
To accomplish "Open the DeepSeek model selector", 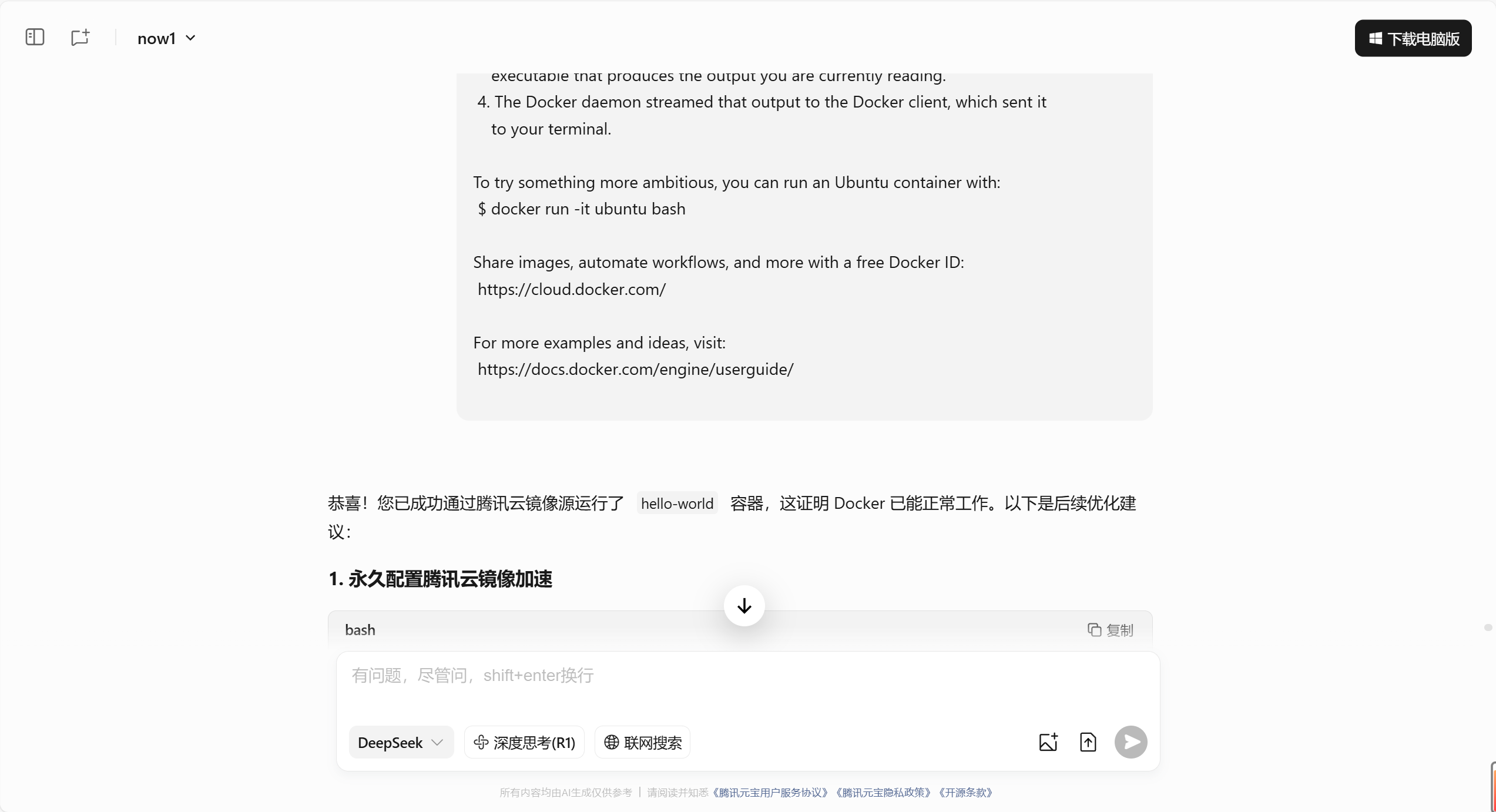I will [x=401, y=743].
